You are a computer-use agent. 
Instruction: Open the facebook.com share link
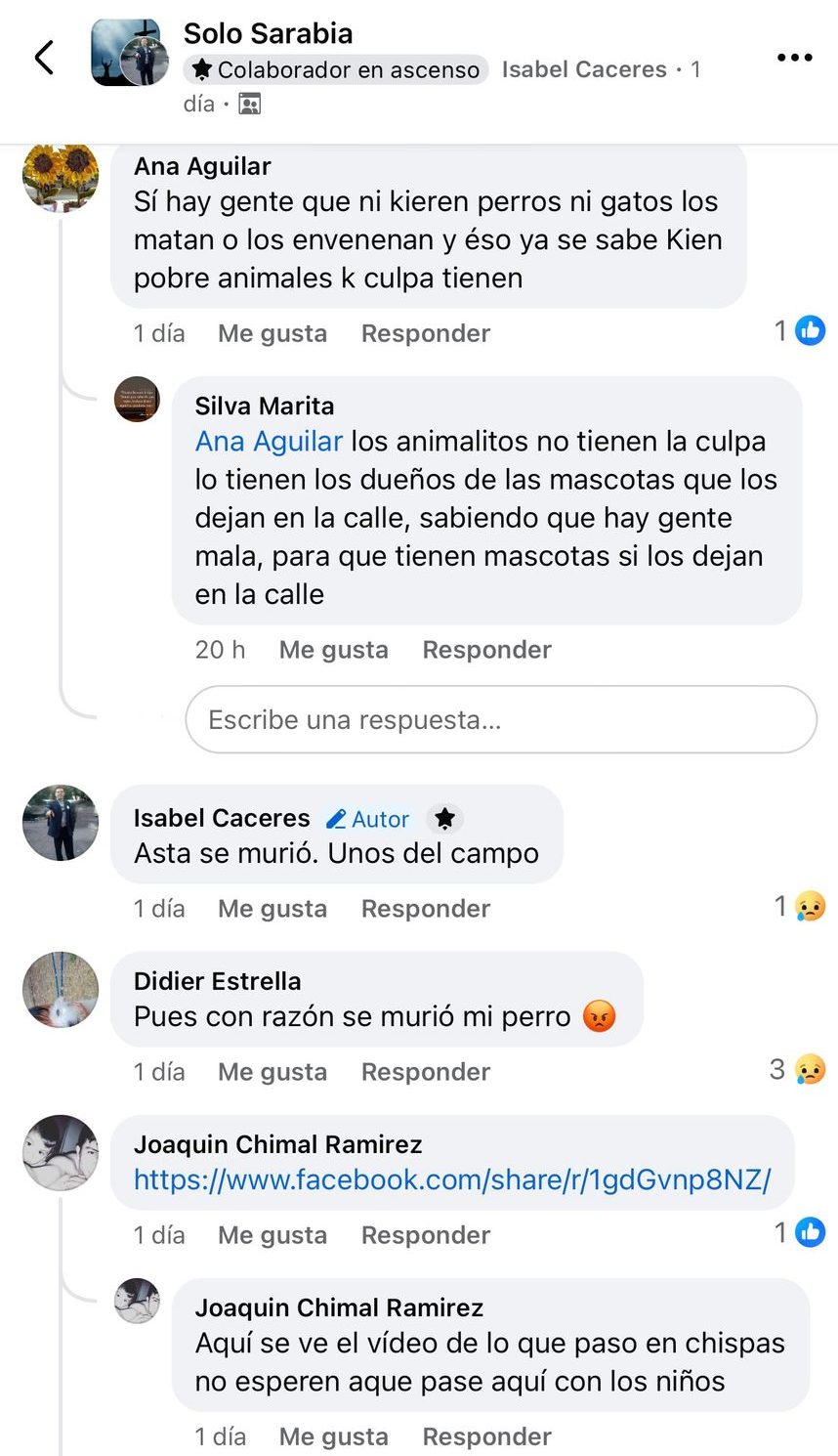pos(452,1180)
